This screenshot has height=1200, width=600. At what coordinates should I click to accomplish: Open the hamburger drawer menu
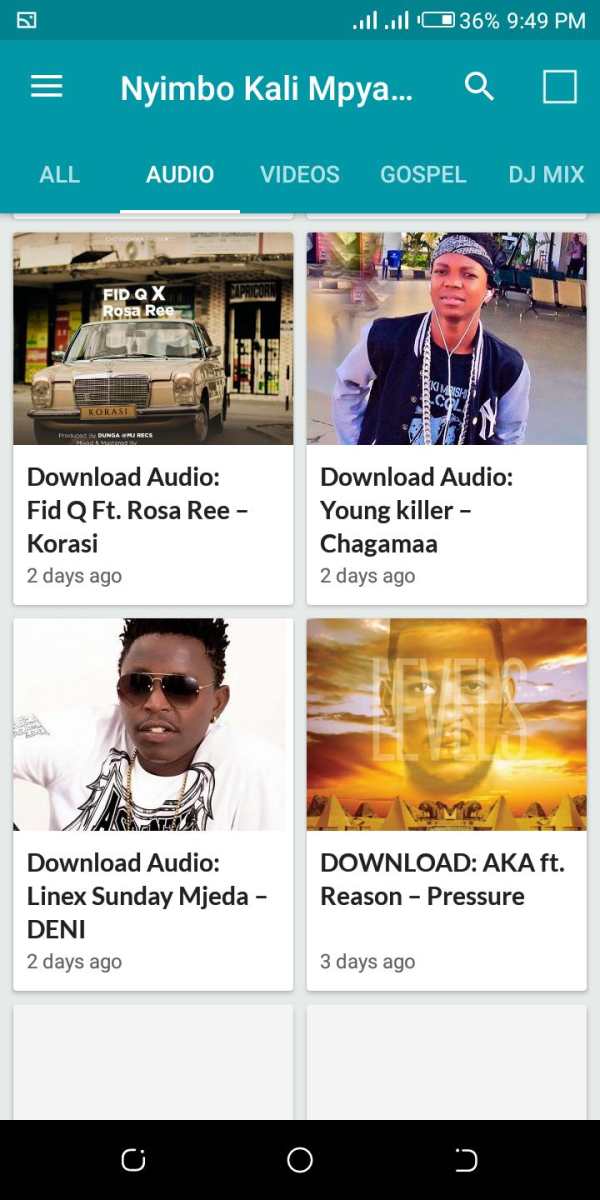point(46,87)
